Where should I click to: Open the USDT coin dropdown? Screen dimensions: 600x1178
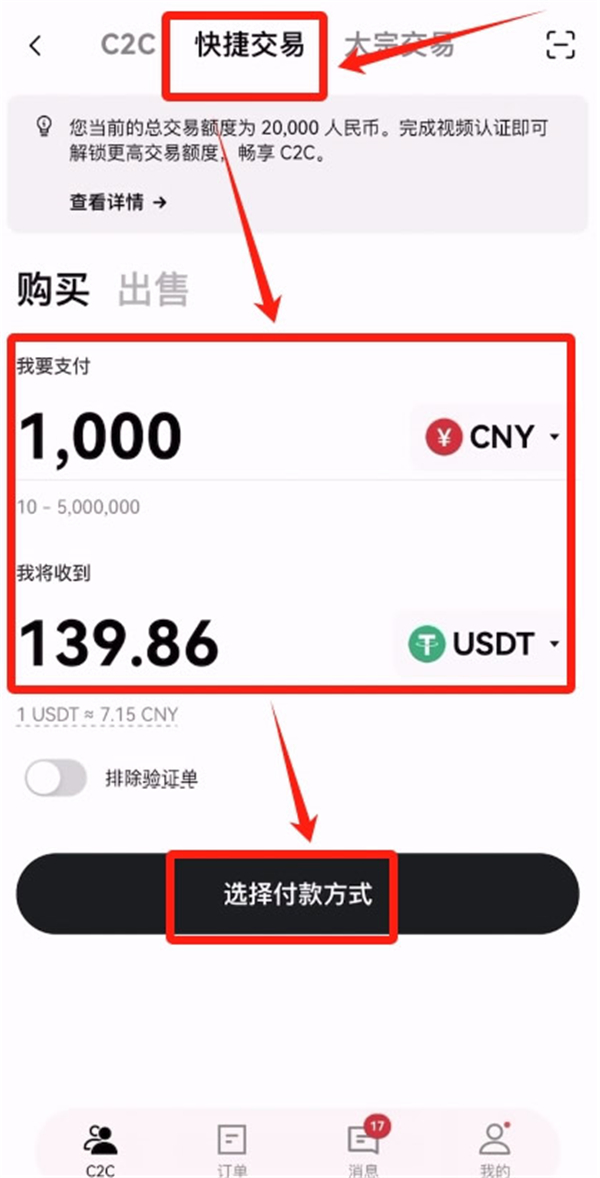point(483,643)
